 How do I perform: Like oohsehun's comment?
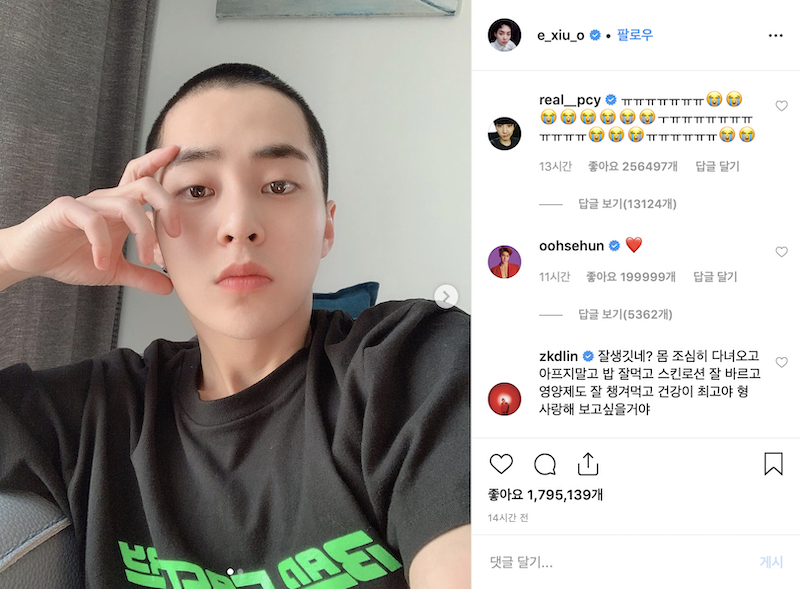pos(782,252)
